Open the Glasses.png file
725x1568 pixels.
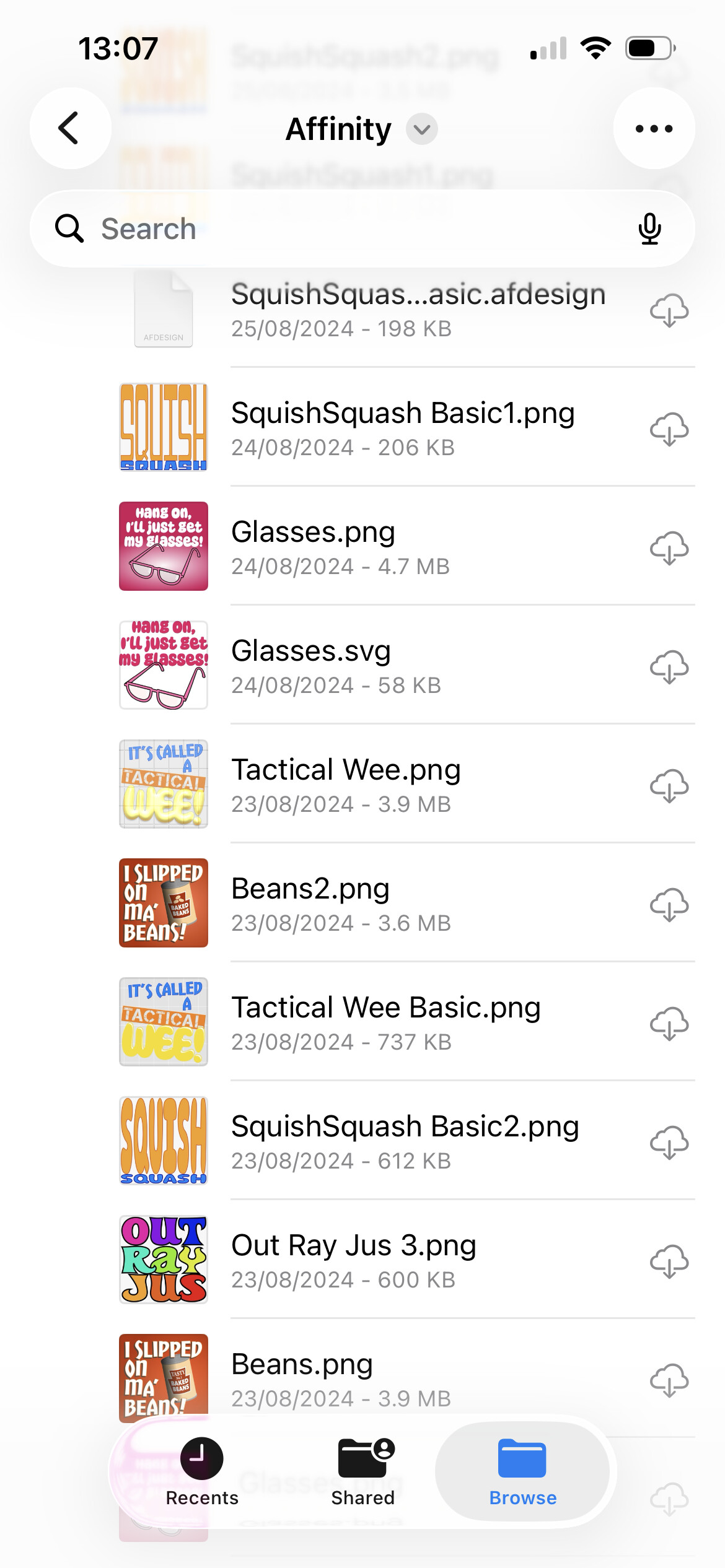coord(313,546)
